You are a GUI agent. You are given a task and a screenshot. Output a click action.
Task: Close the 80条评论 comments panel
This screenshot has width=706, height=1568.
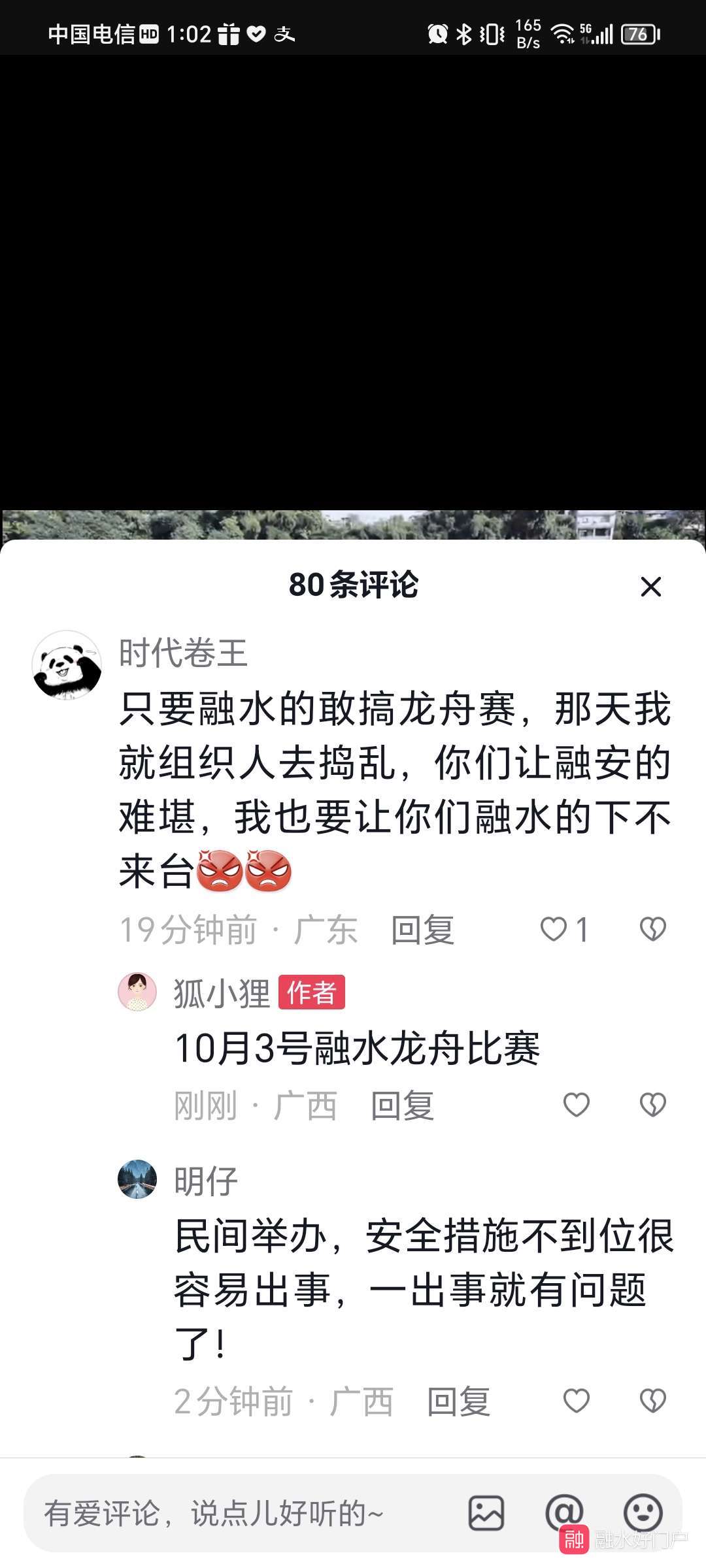[650, 587]
